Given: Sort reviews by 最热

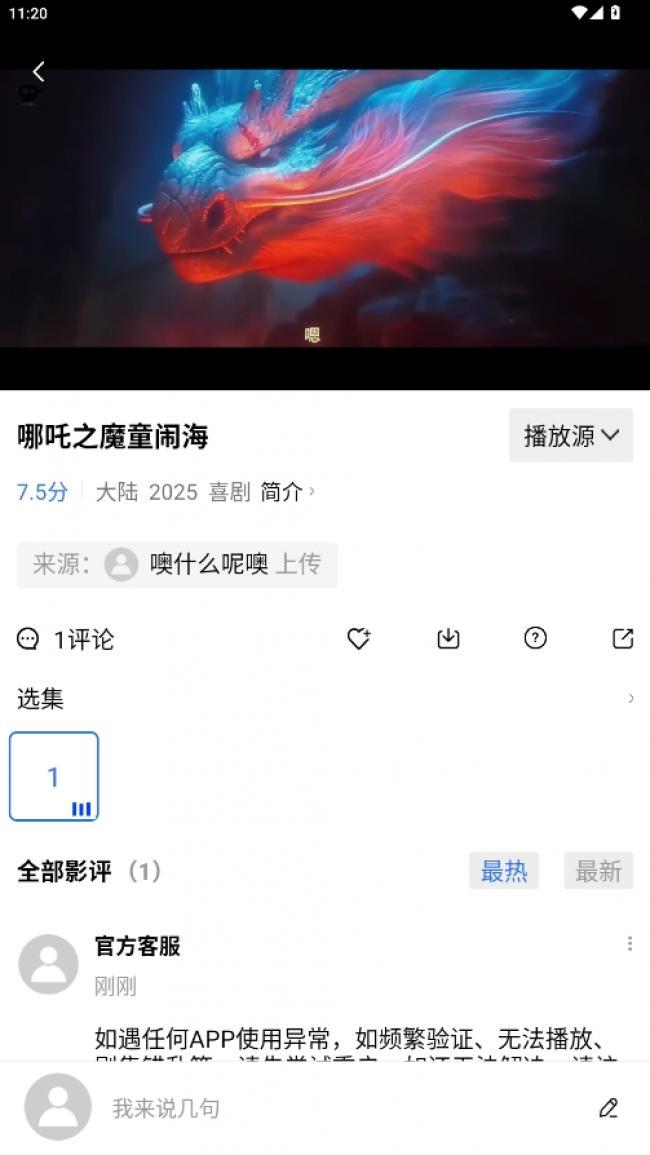Looking at the screenshot, I should 504,871.
